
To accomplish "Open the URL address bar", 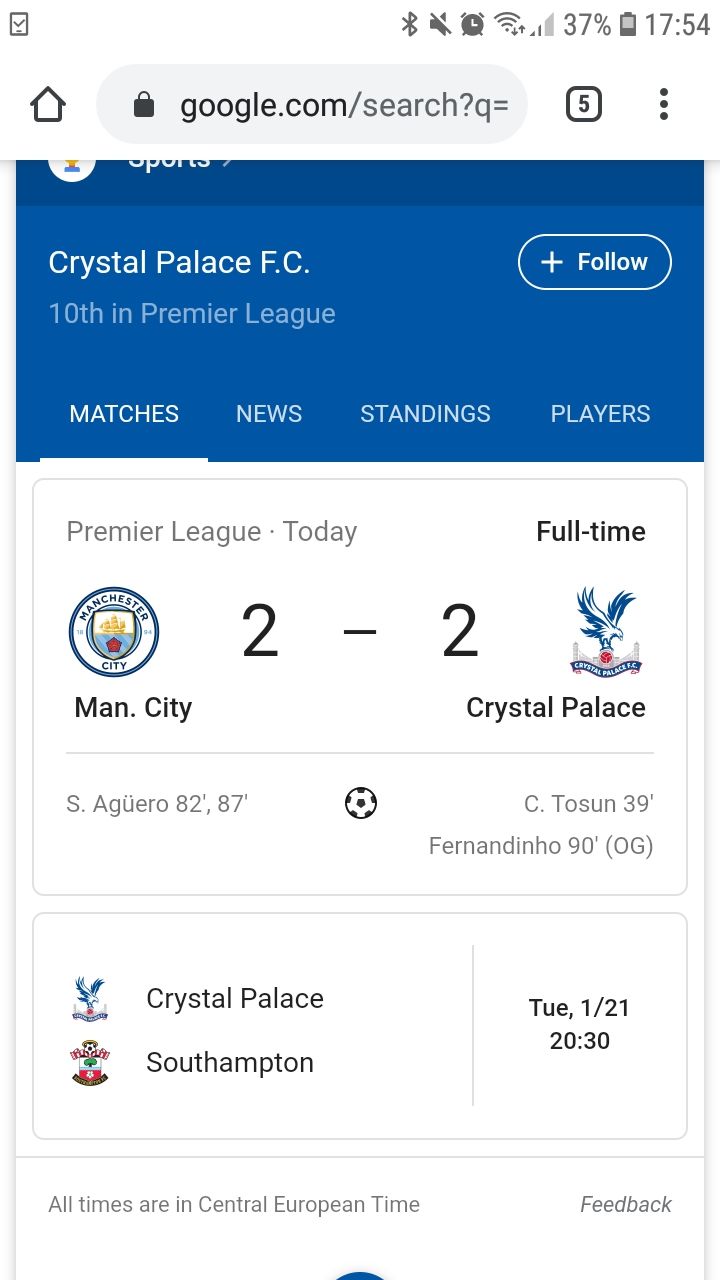I will [312, 105].
